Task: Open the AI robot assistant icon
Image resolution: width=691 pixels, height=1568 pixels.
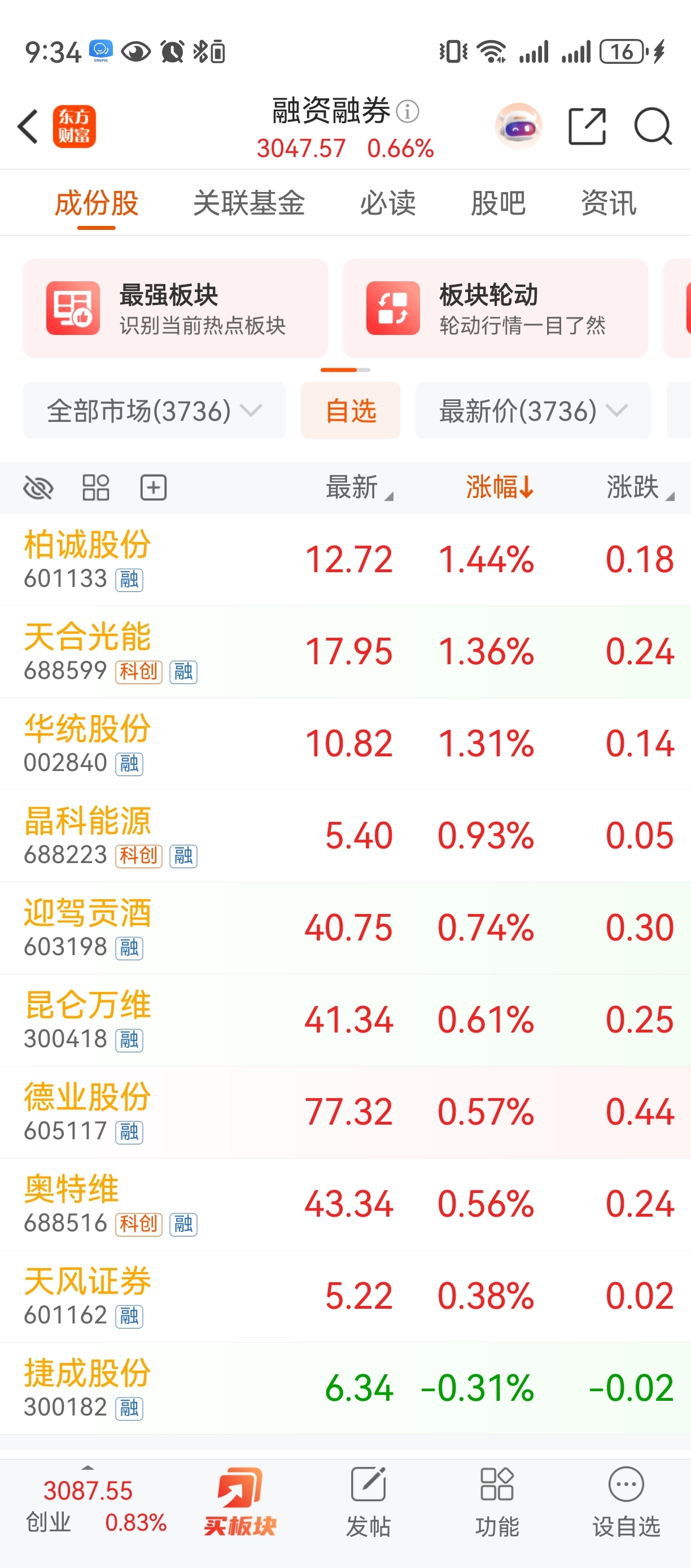Action: click(x=518, y=127)
